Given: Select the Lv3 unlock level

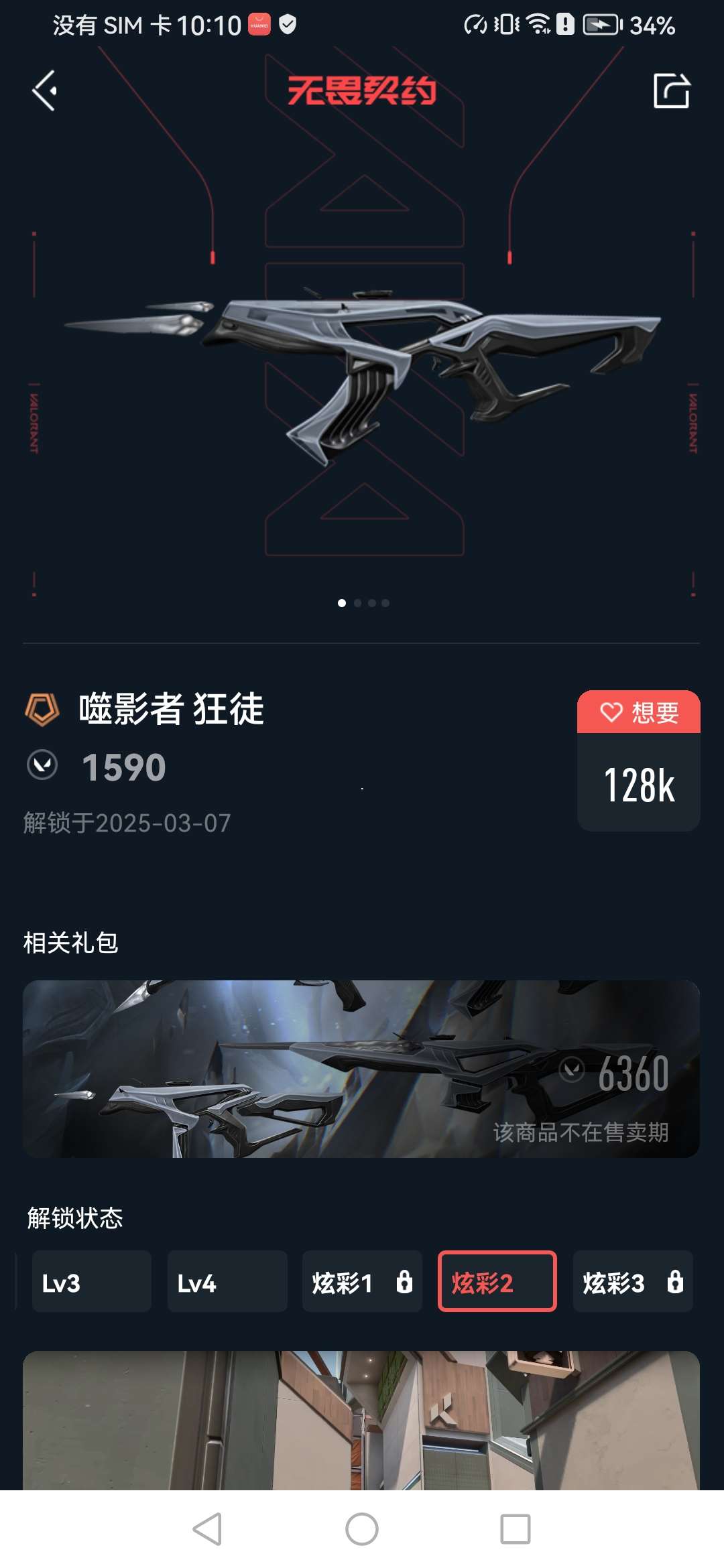Looking at the screenshot, I should coord(92,1281).
